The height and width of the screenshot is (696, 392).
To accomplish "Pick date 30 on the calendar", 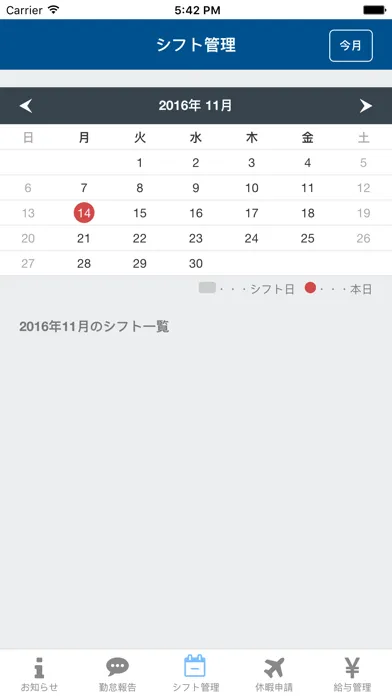I will tap(196, 264).
